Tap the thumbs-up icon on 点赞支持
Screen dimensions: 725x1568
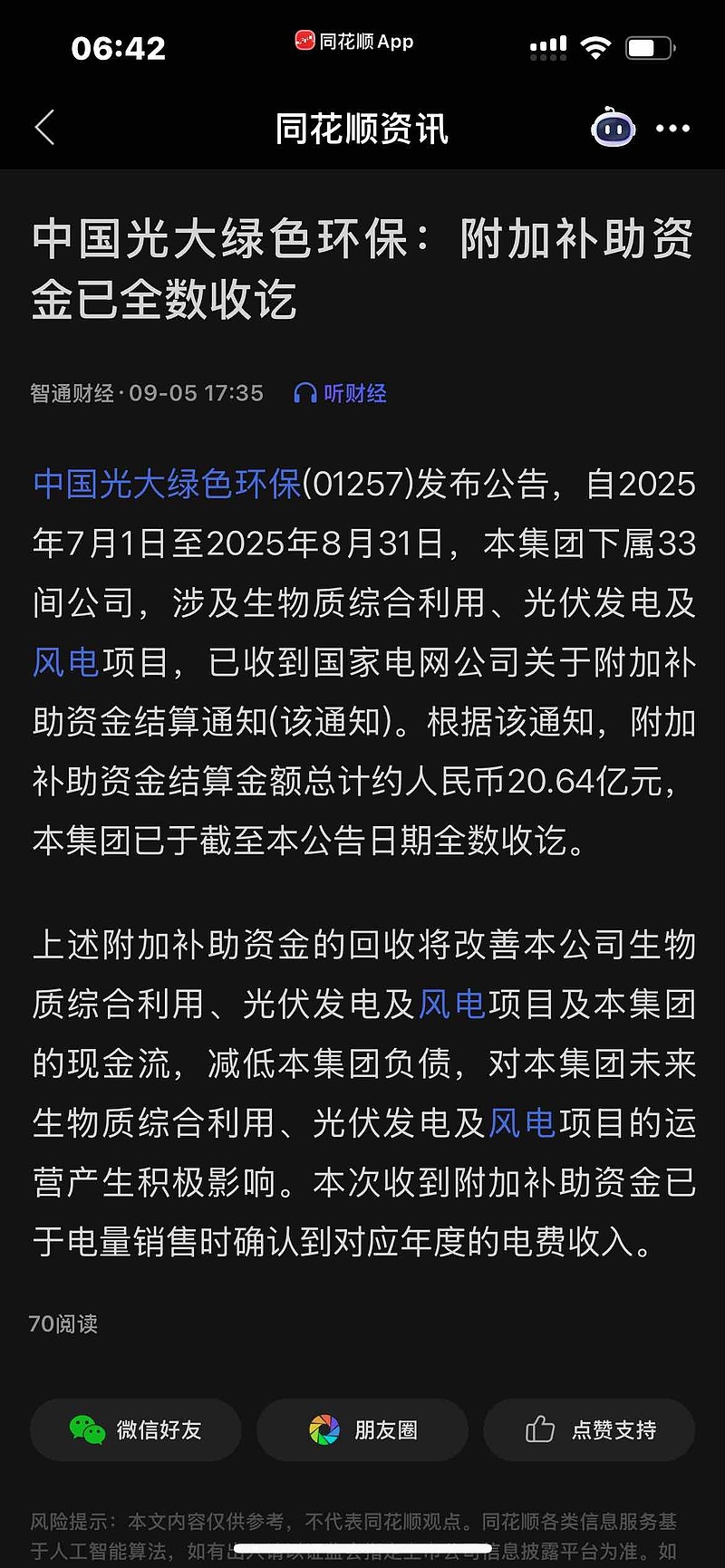coord(539,1429)
